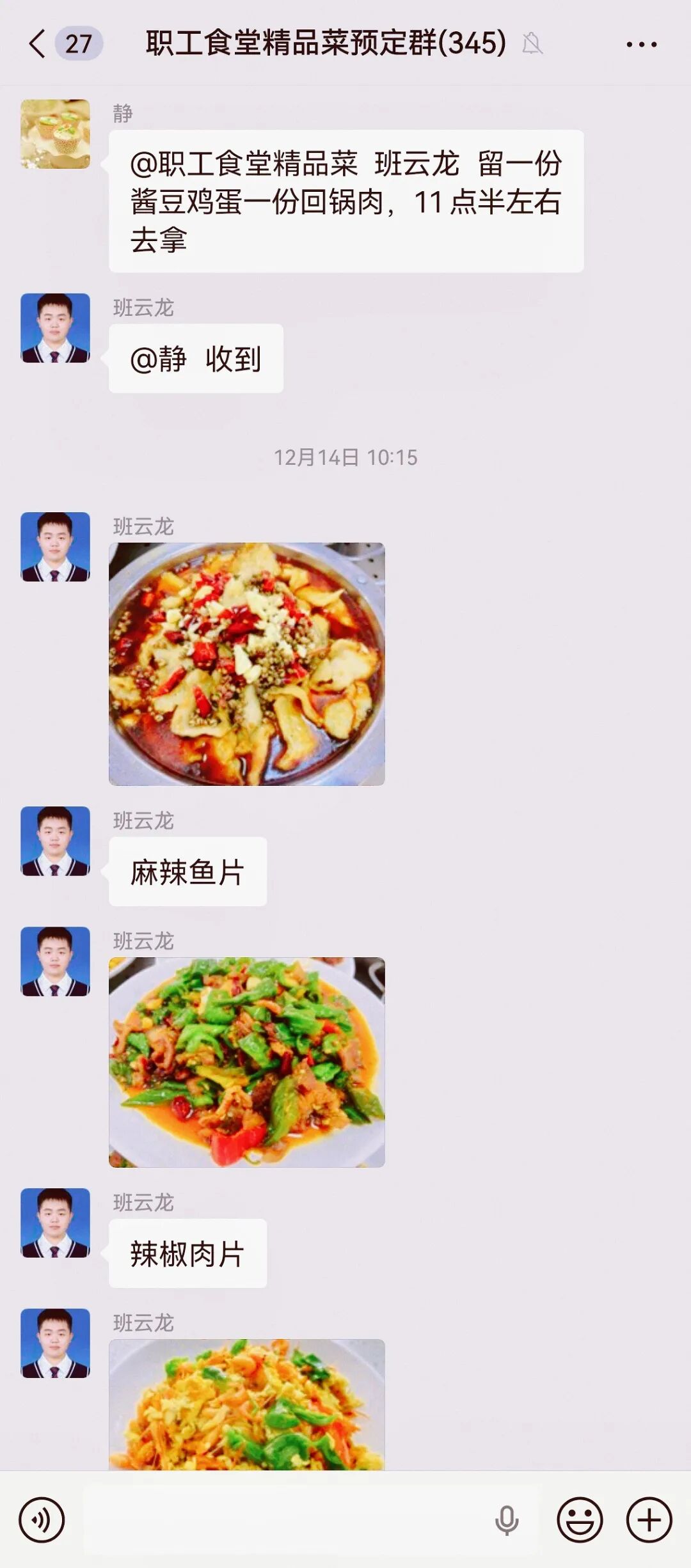View the 辣椒肉片 dish photo

247,1062
